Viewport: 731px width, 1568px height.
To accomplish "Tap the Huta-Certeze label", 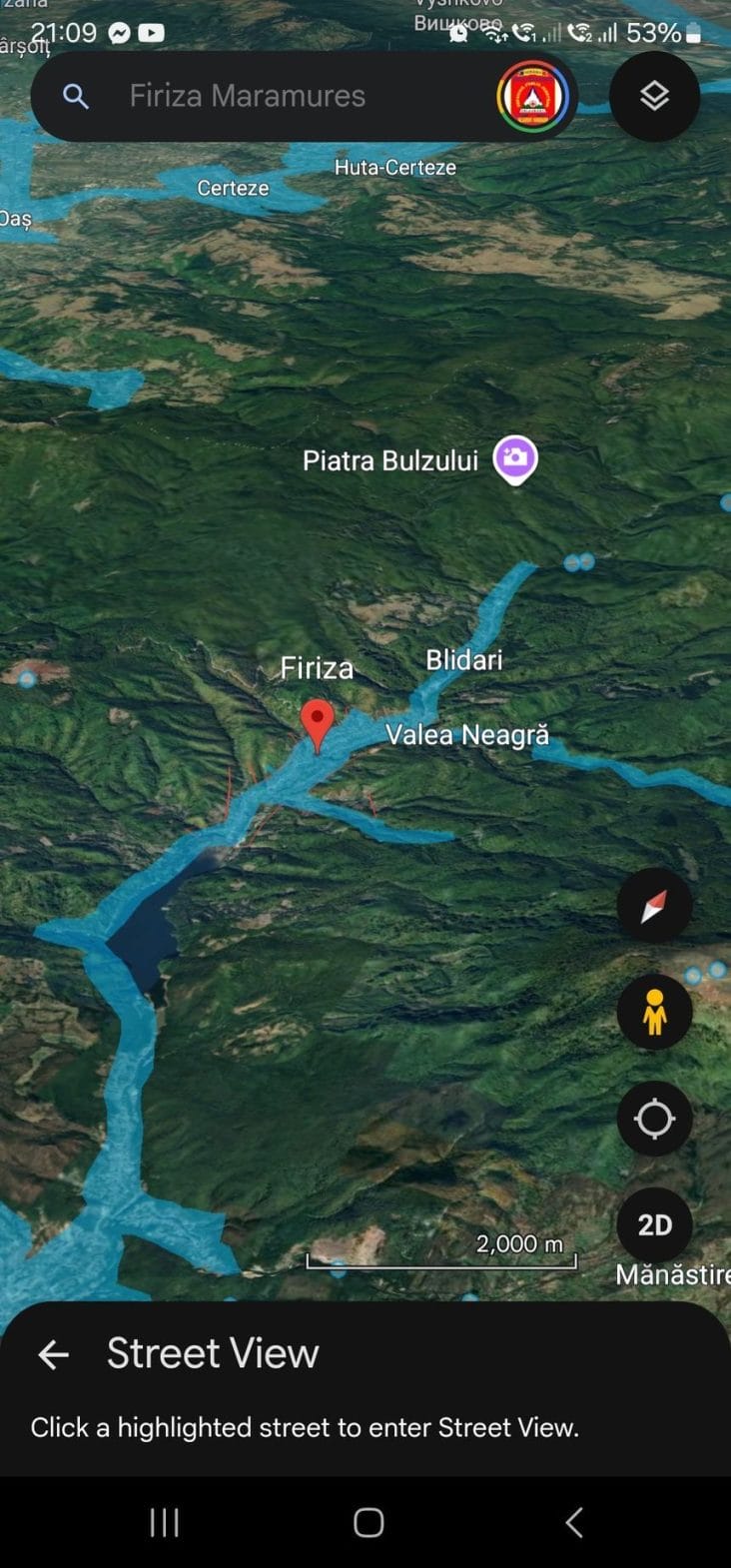I will (x=395, y=167).
